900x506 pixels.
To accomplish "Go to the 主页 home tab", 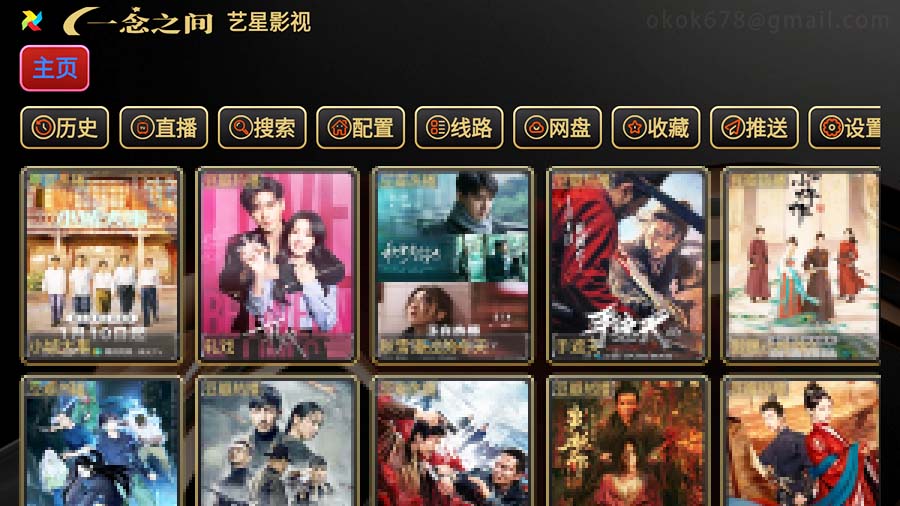I will [x=55, y=69].
